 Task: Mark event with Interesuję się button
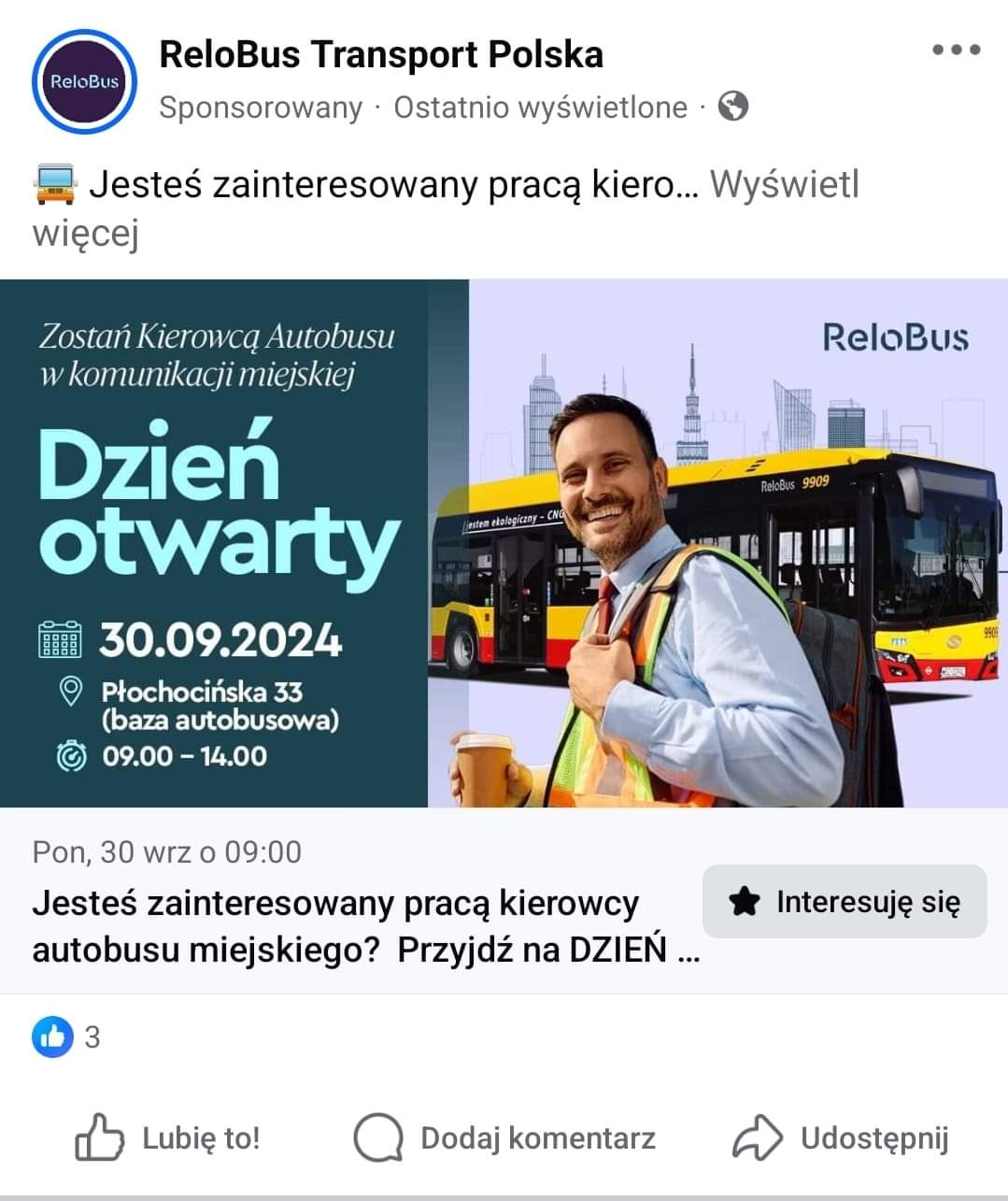coord(845,902)
